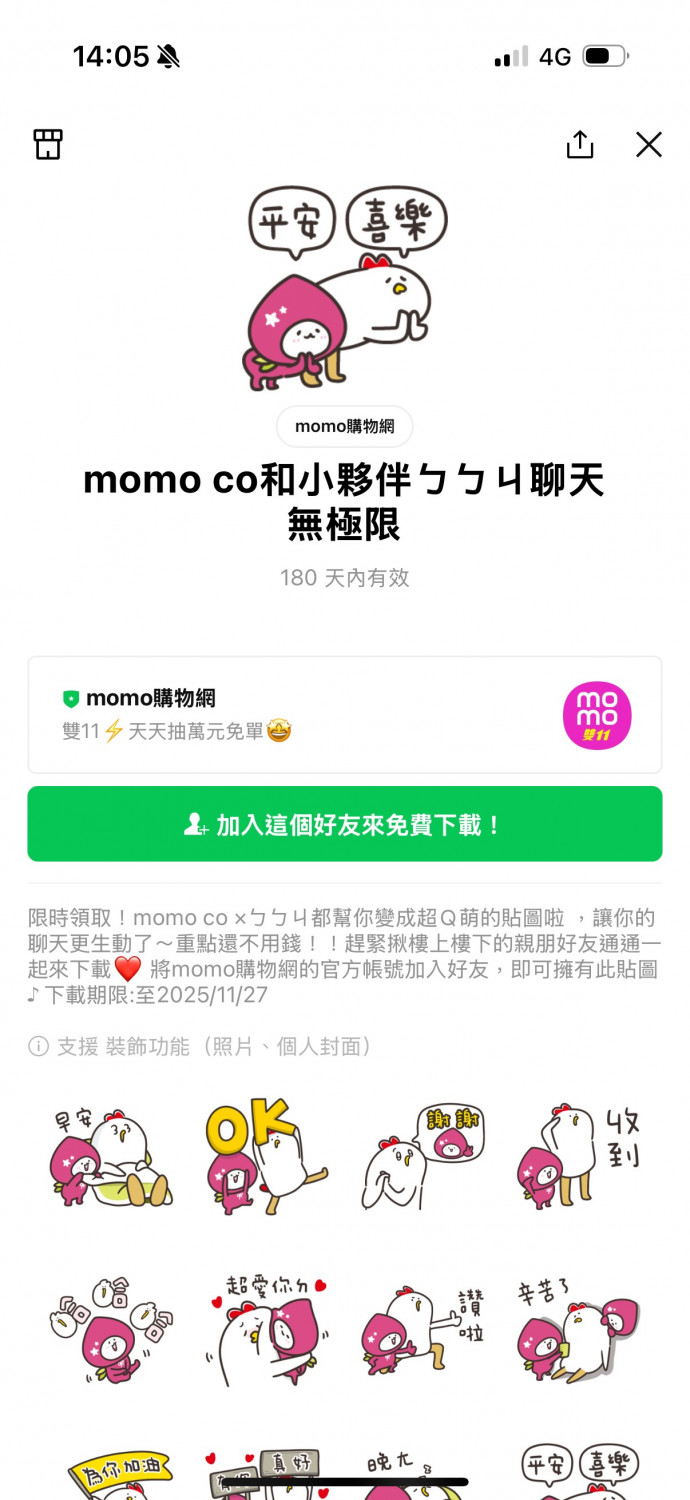The image size is (690, 1500).
Task: Open the sticker shop icon
Action: pyautogui.click(x=48, y=144)
